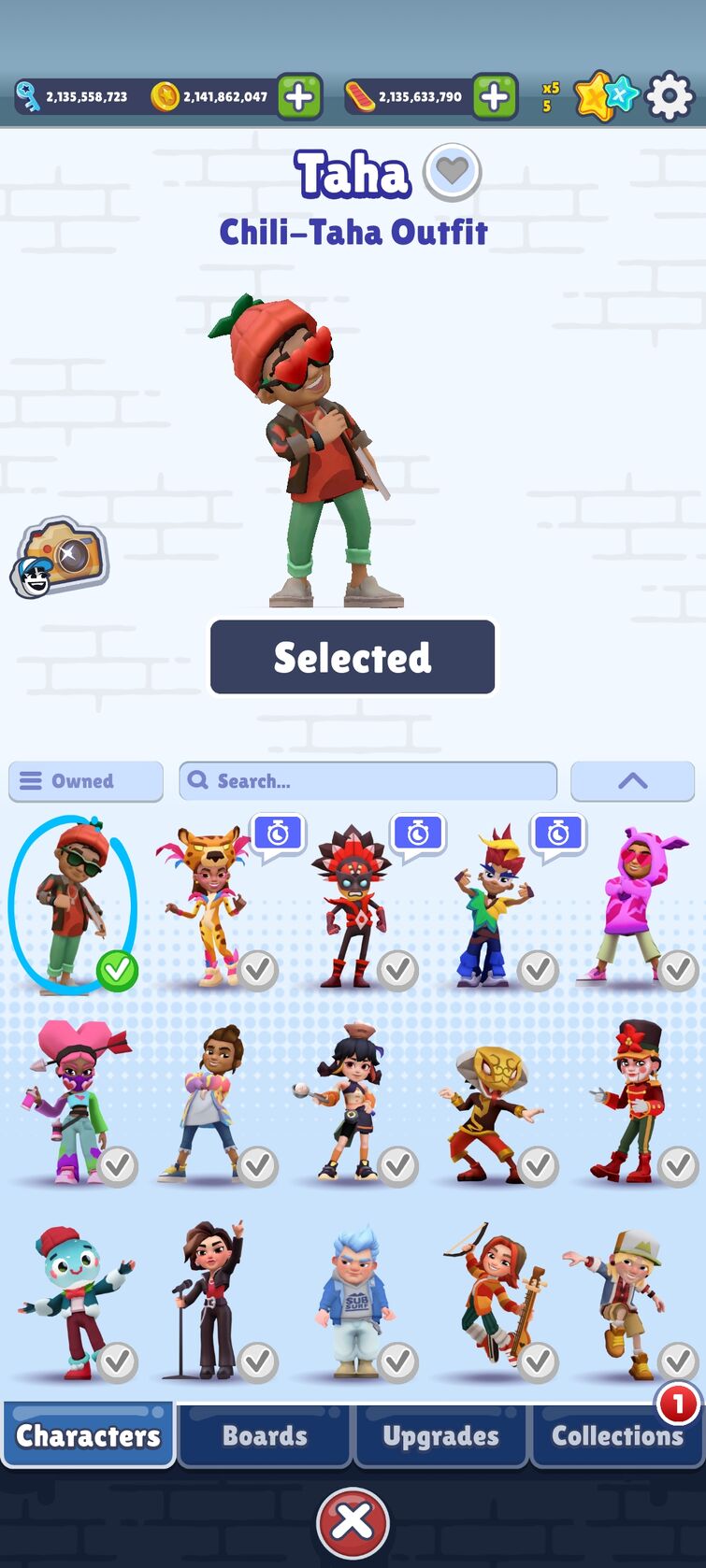Open the settings gear

(670, 96)
